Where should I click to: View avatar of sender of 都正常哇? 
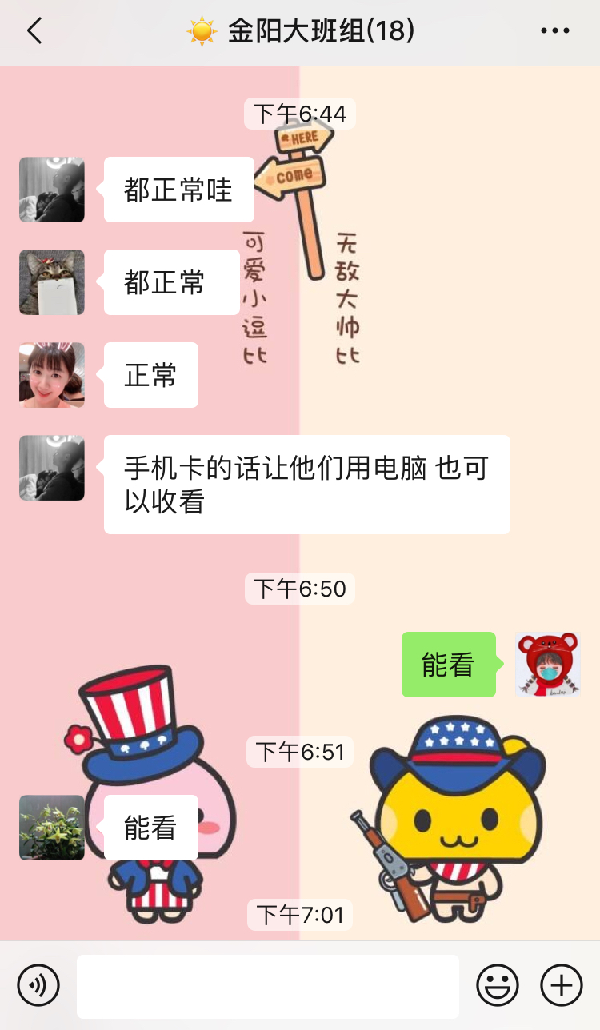52,189
